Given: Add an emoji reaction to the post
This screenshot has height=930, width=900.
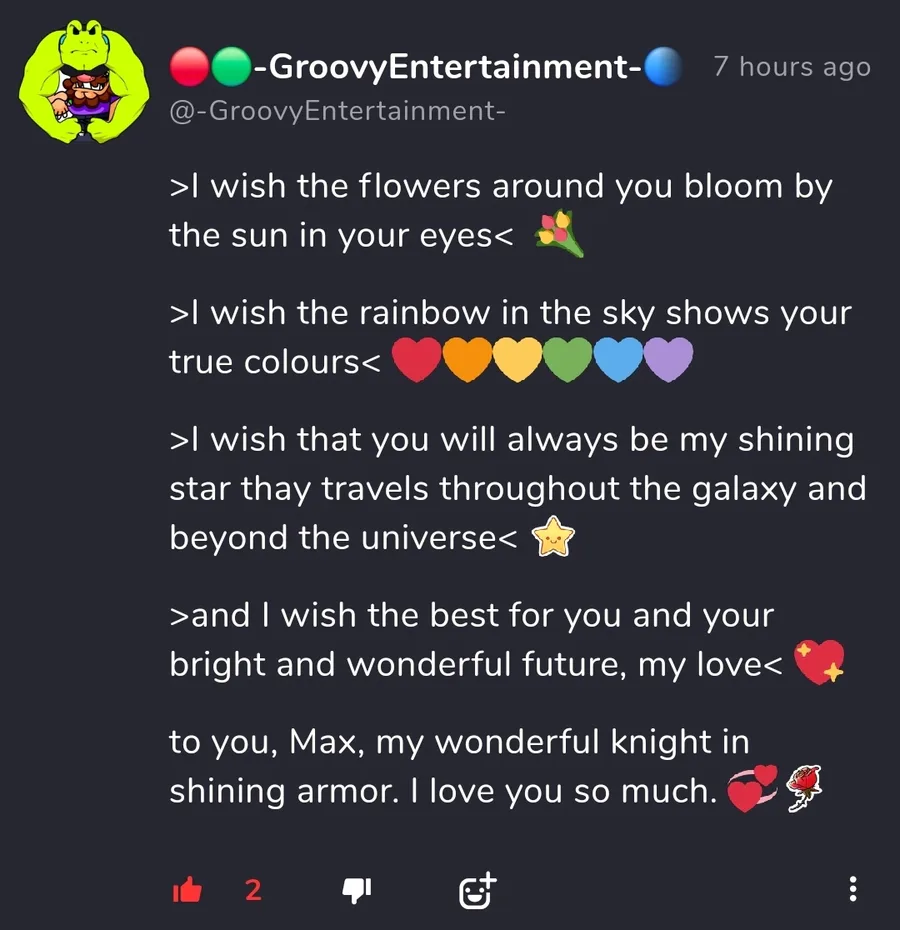Looking at the screenshot, I should (478, 890).
